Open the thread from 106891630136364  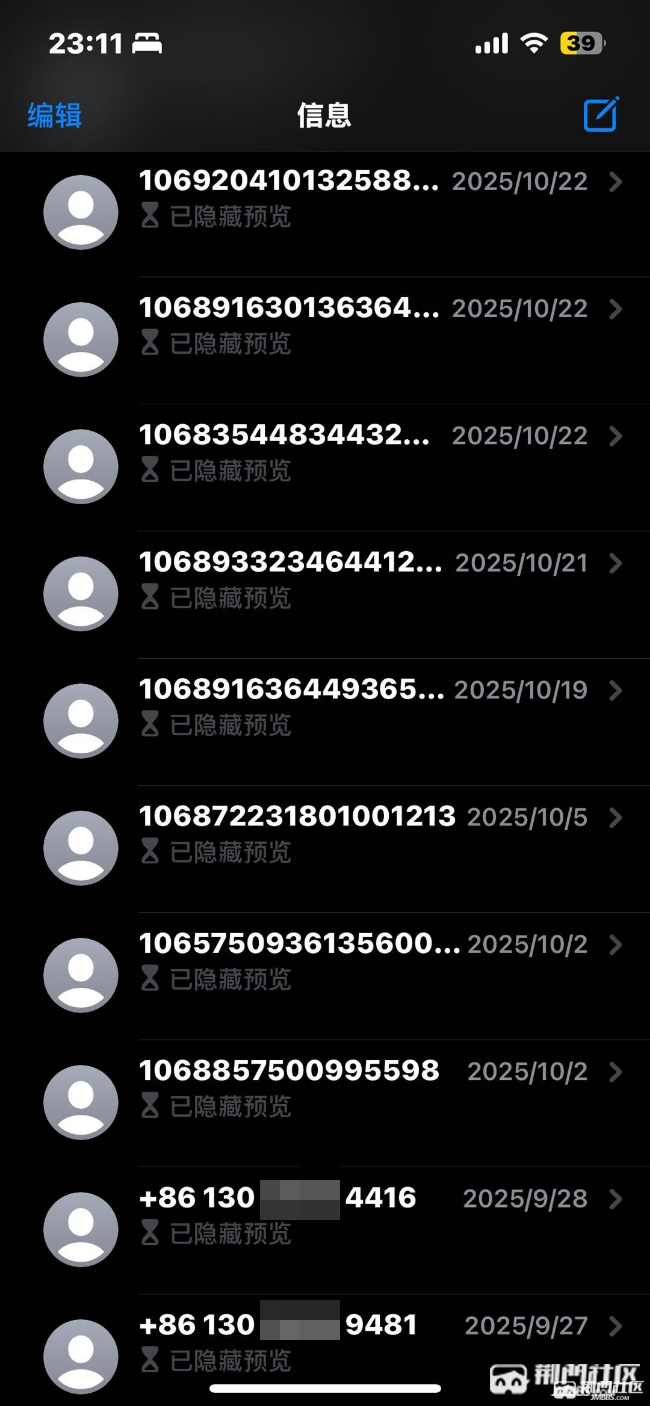(x=380, y=325)
